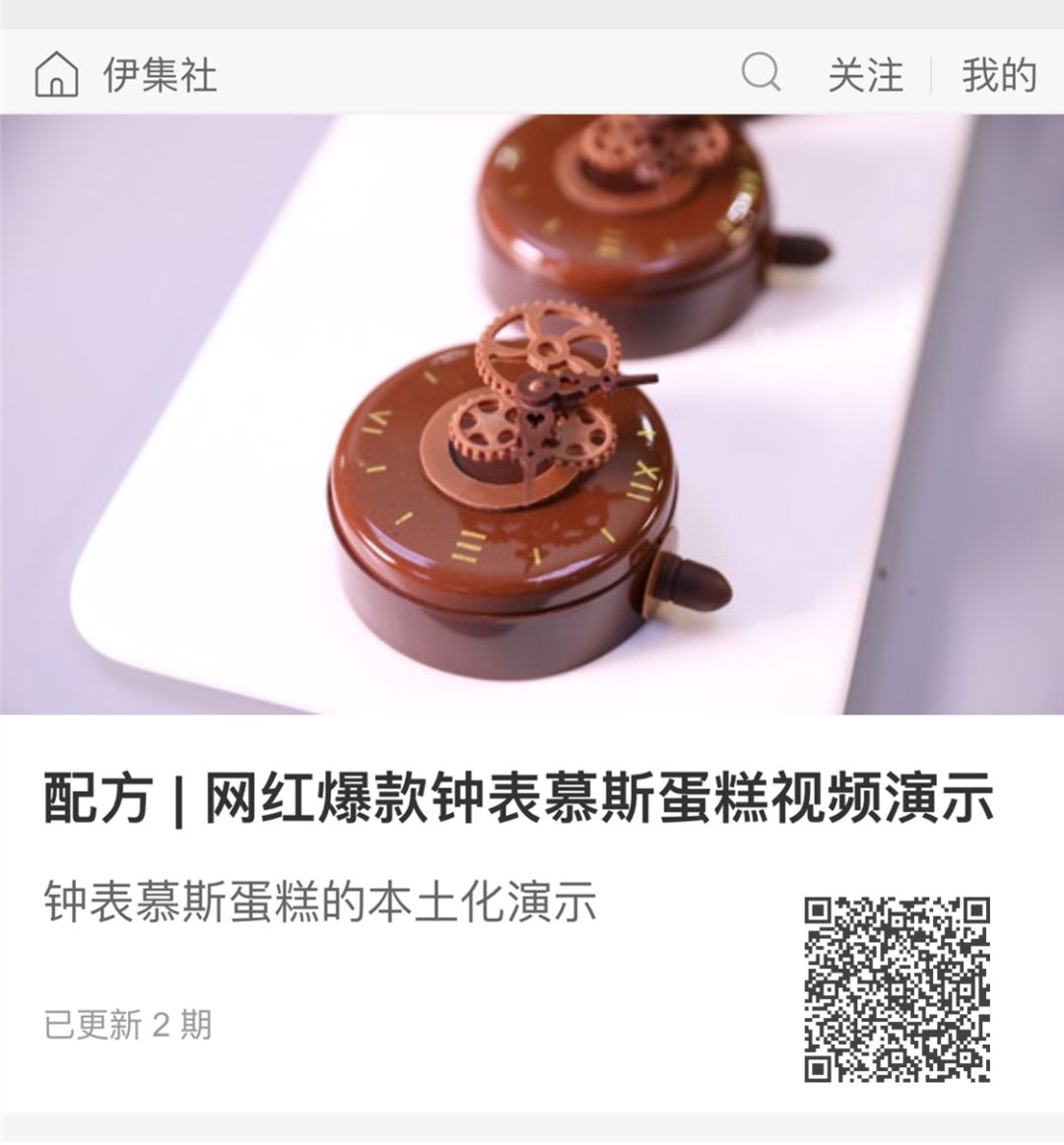1064x1145 pixels.
Task: Open the 钟表慕斯蛋糕 video demo card
Action: pyautogui.click(x=518, y=798)
